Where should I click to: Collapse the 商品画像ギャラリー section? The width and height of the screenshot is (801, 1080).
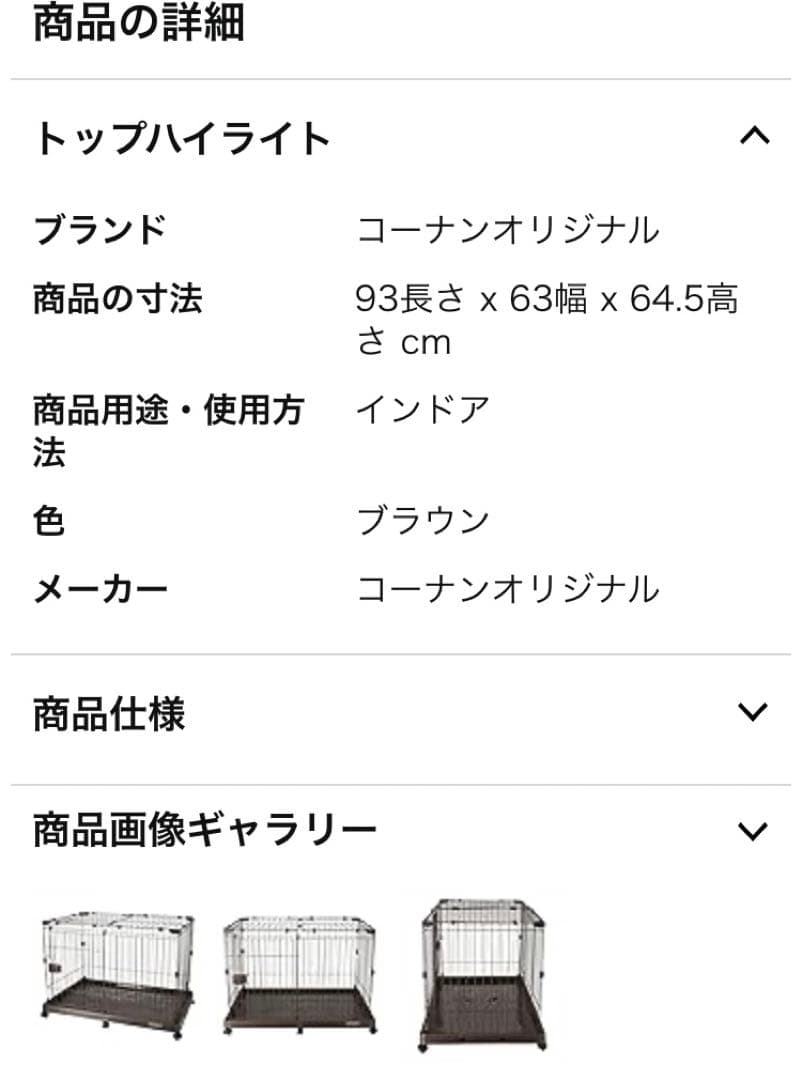pyautogui.click(x=752, y=831)
